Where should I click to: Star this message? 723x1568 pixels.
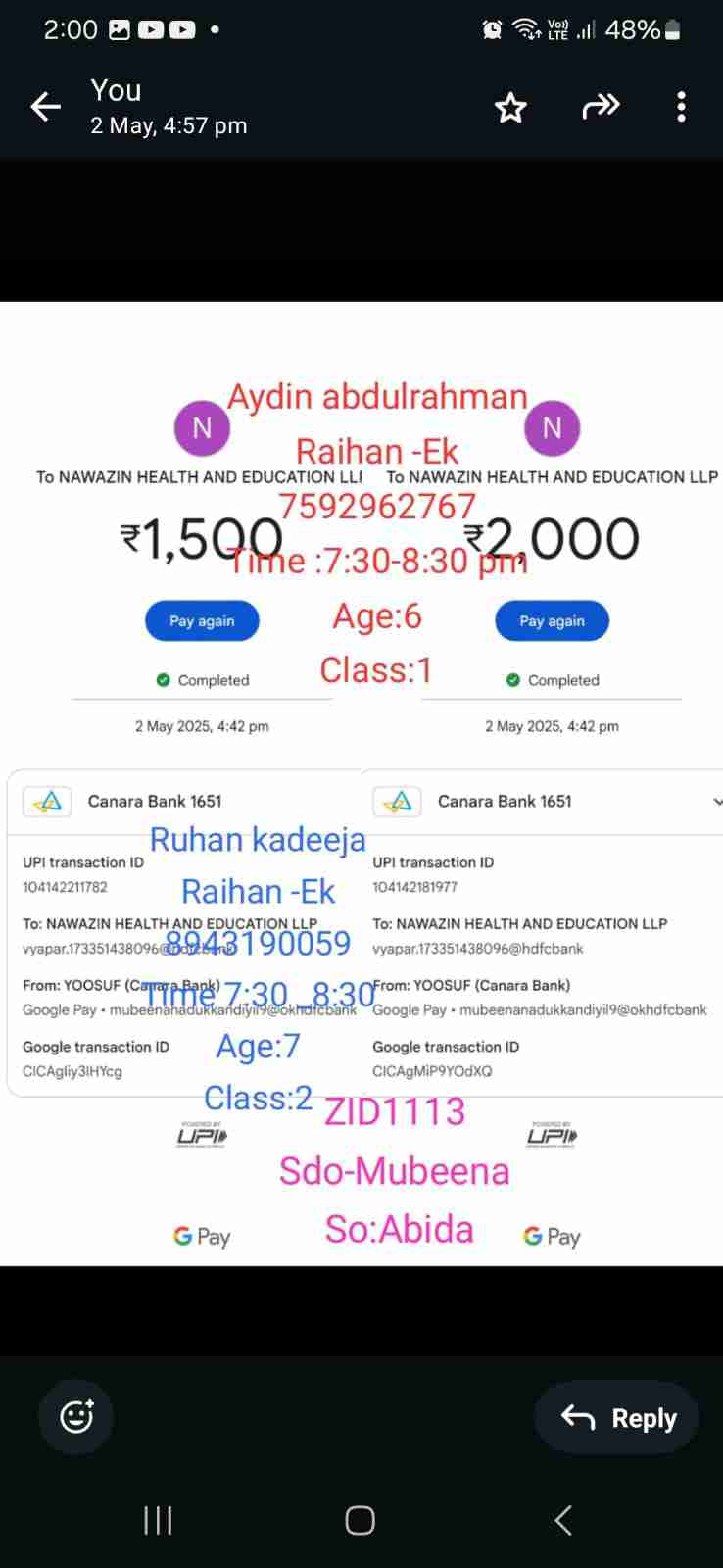tap(510, 107)
